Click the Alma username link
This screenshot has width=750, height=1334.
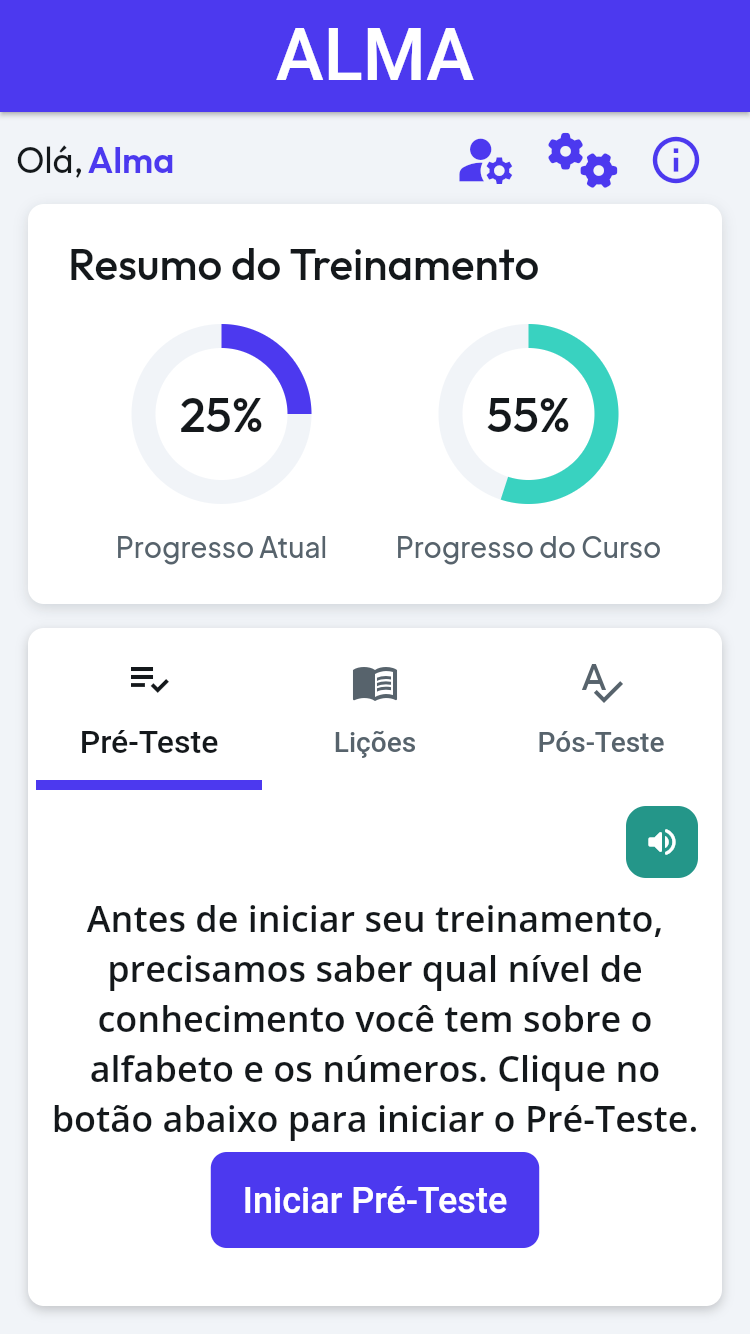coord(131,162)
